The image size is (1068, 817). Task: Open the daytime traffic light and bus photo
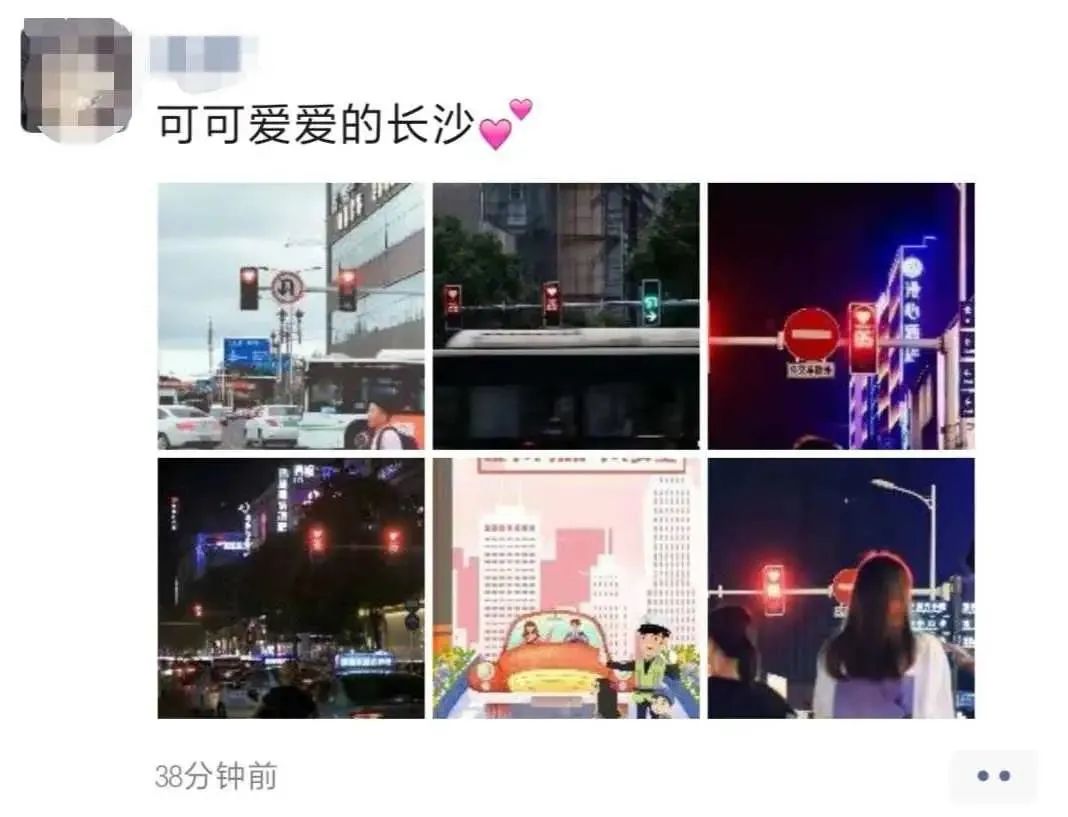coord(290,316)
